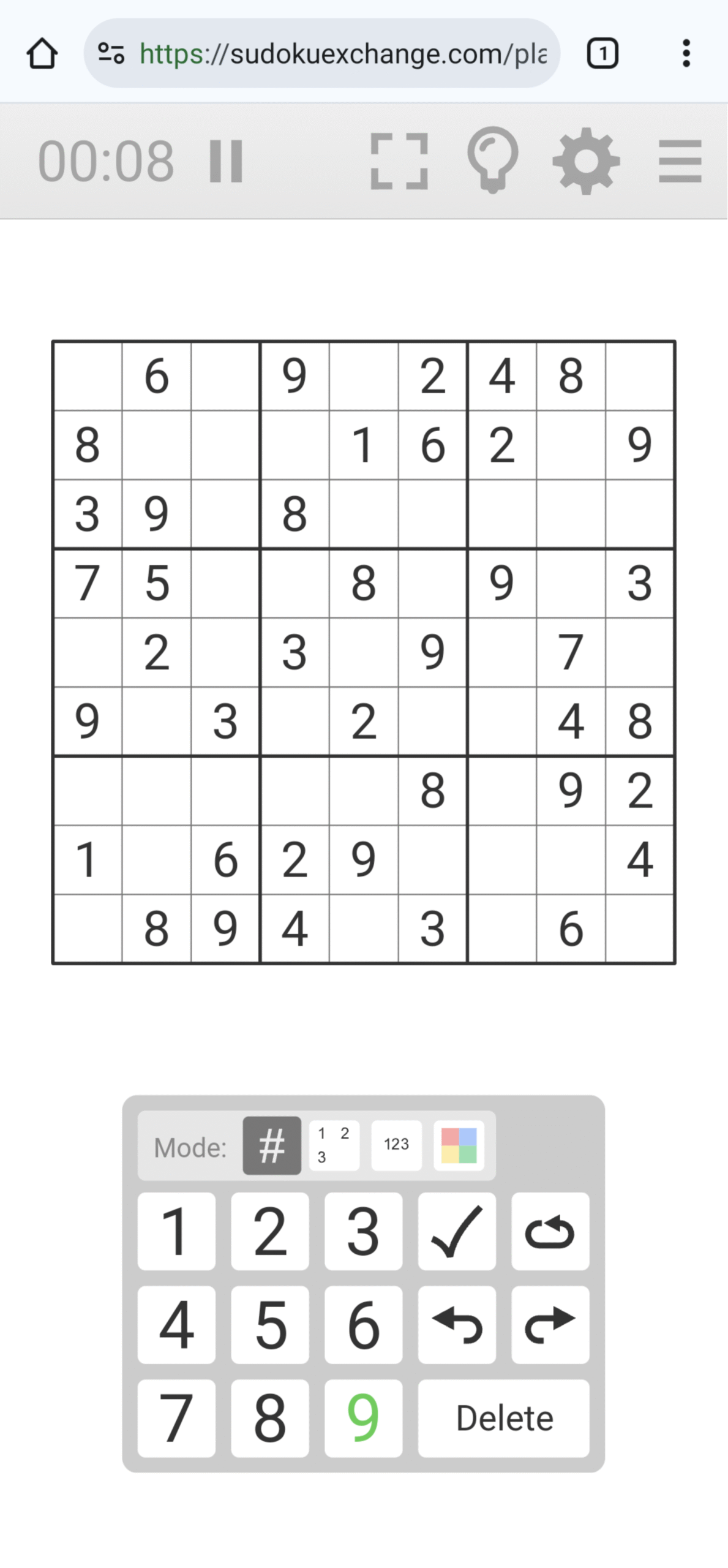The image size is (728, 1568).
Task: Choose digit 7 on the keypad
Action: tap(176, 1417)
